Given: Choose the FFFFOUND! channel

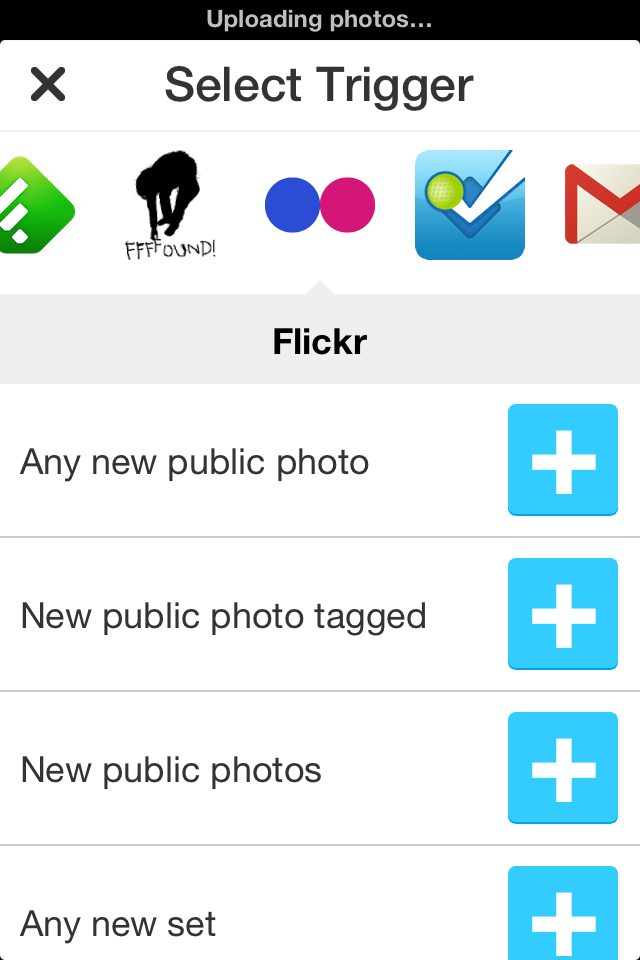Looking at the screenshot, I should (x=170, y=205).
